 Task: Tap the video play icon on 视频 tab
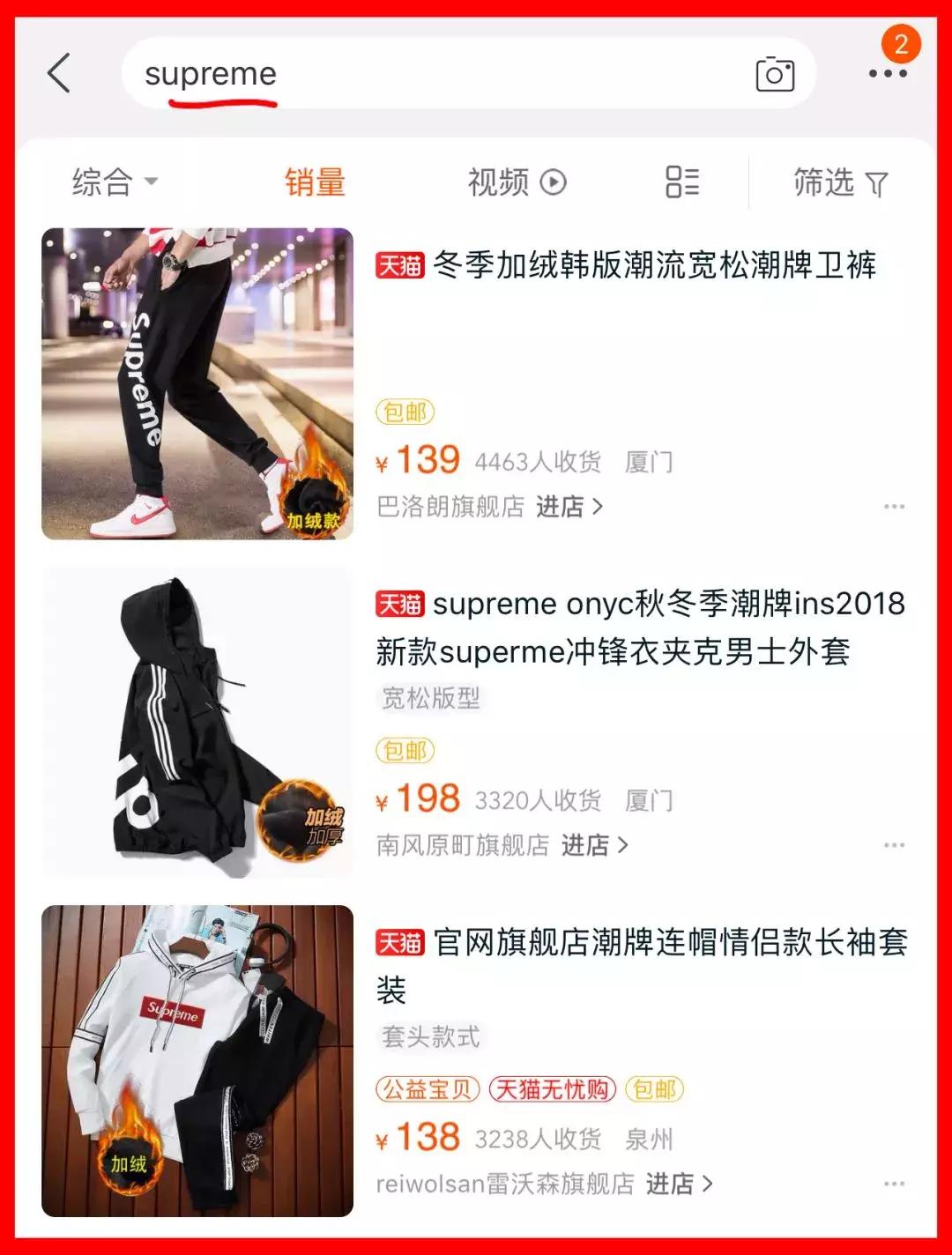pyautogui.click(x=553, y=182)
